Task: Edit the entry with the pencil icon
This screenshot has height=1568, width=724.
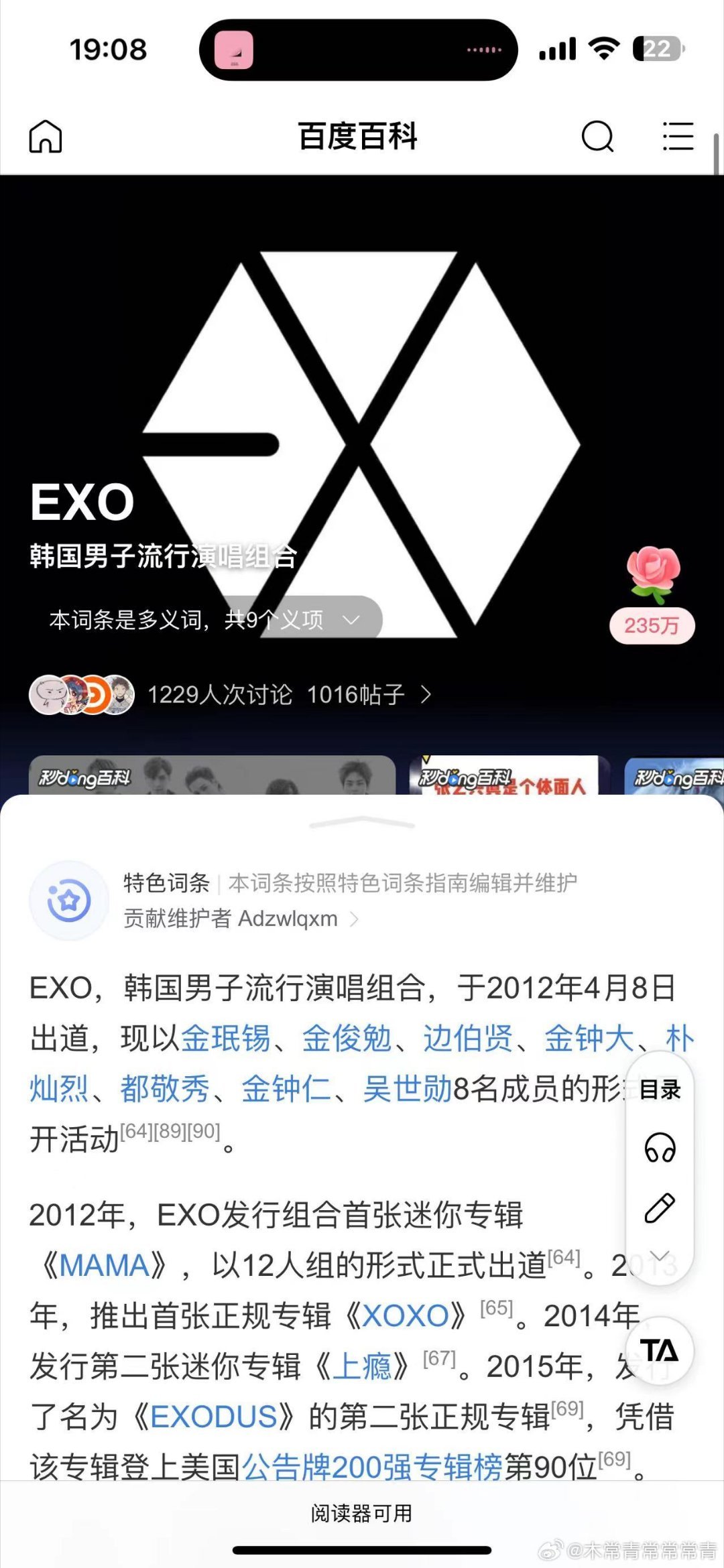Action: [x=660, y=1207]
